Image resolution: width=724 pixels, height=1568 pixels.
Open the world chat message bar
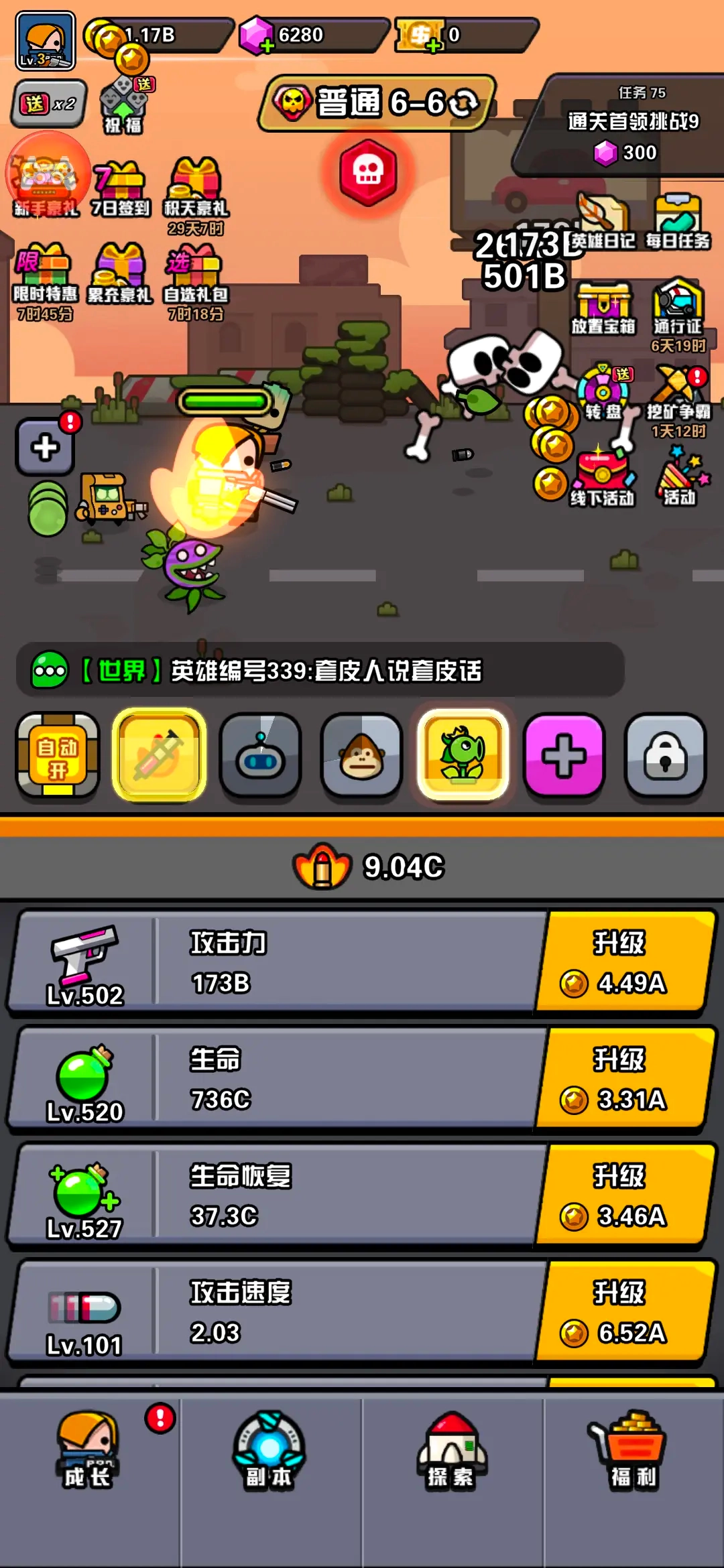(x=320, y=670)
